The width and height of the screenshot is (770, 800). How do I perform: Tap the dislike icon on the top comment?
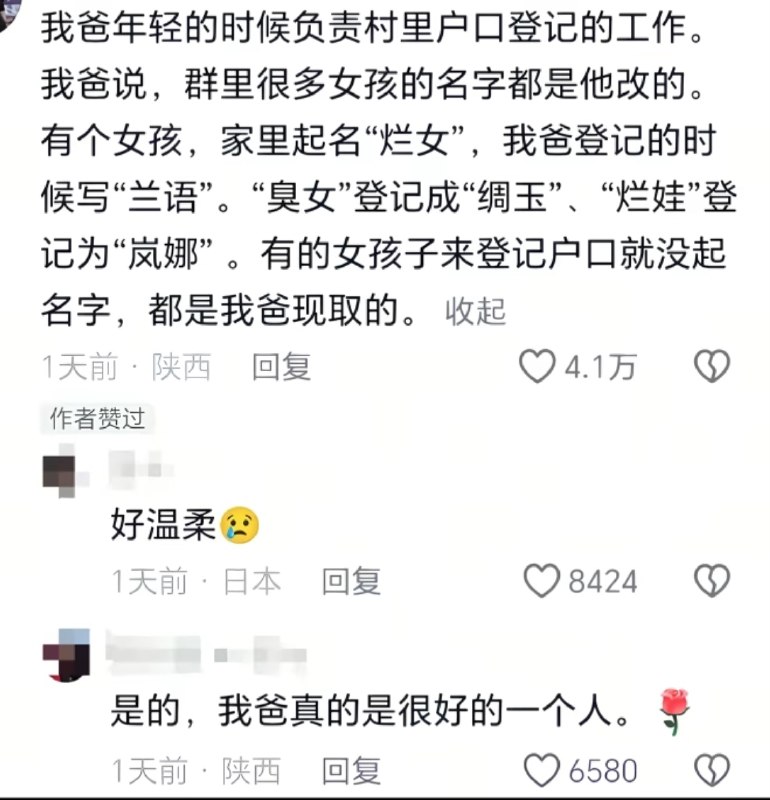tap(710, 366)
